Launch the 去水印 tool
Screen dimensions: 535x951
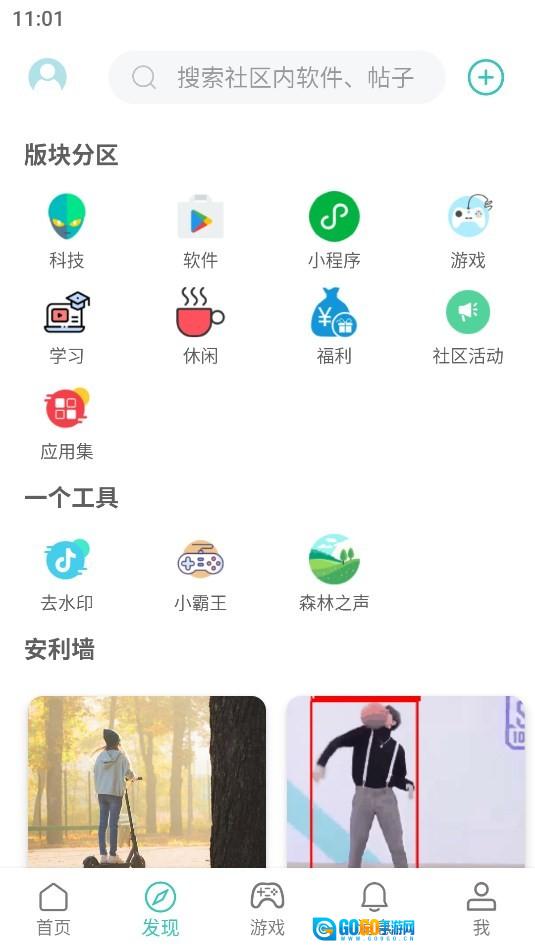tap(67, 574)
